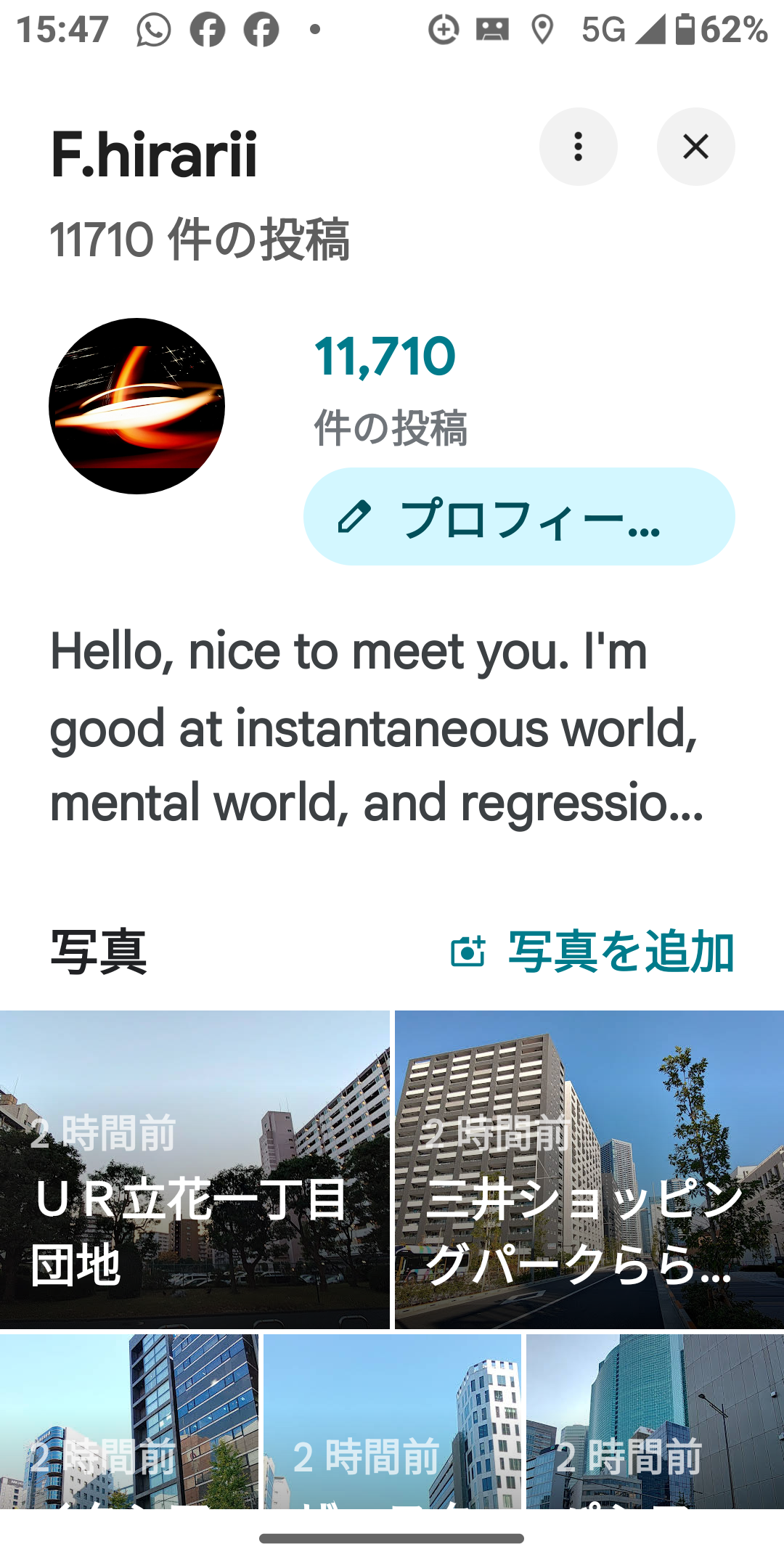Expand the truncated bio text
This screenshot has width=784, height=1568.
click(376, 727)
